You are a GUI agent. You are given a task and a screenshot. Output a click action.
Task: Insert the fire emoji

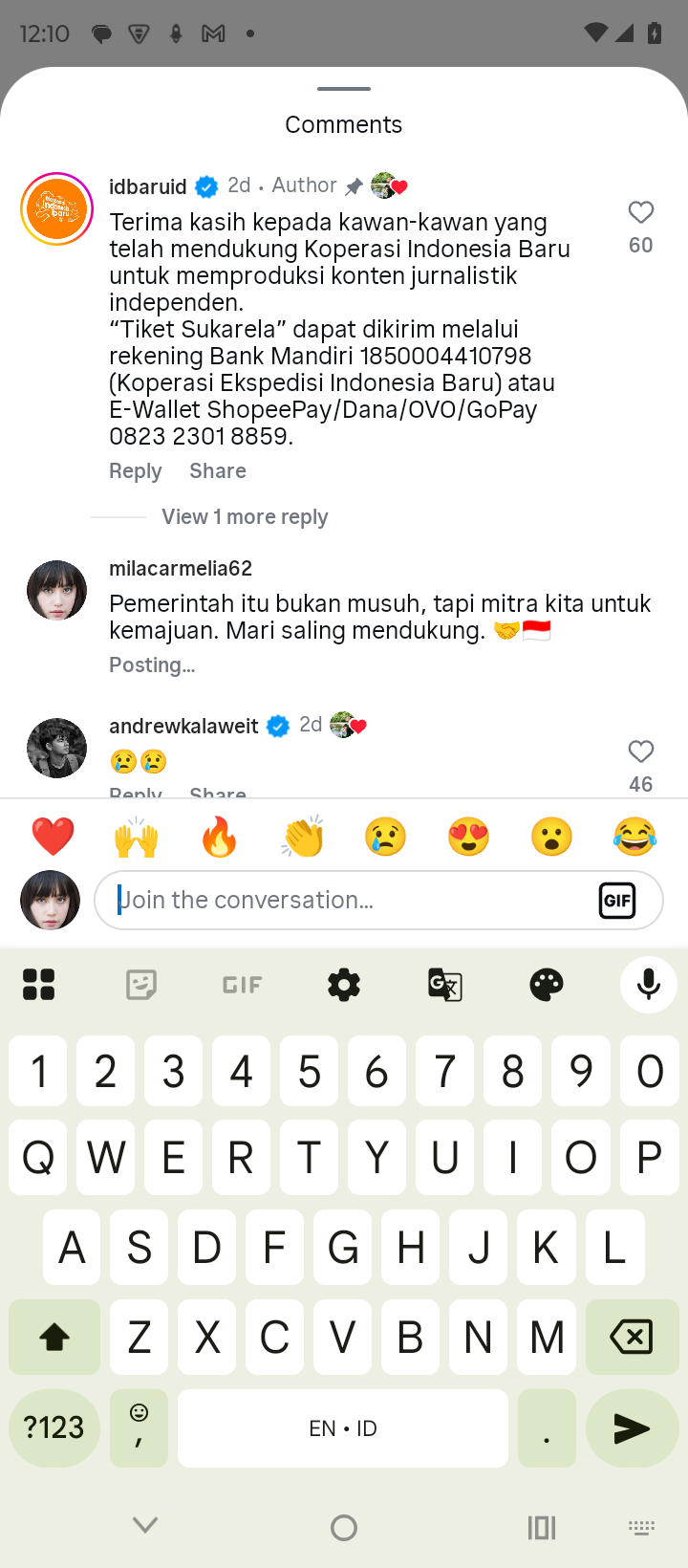pos(219,838)
